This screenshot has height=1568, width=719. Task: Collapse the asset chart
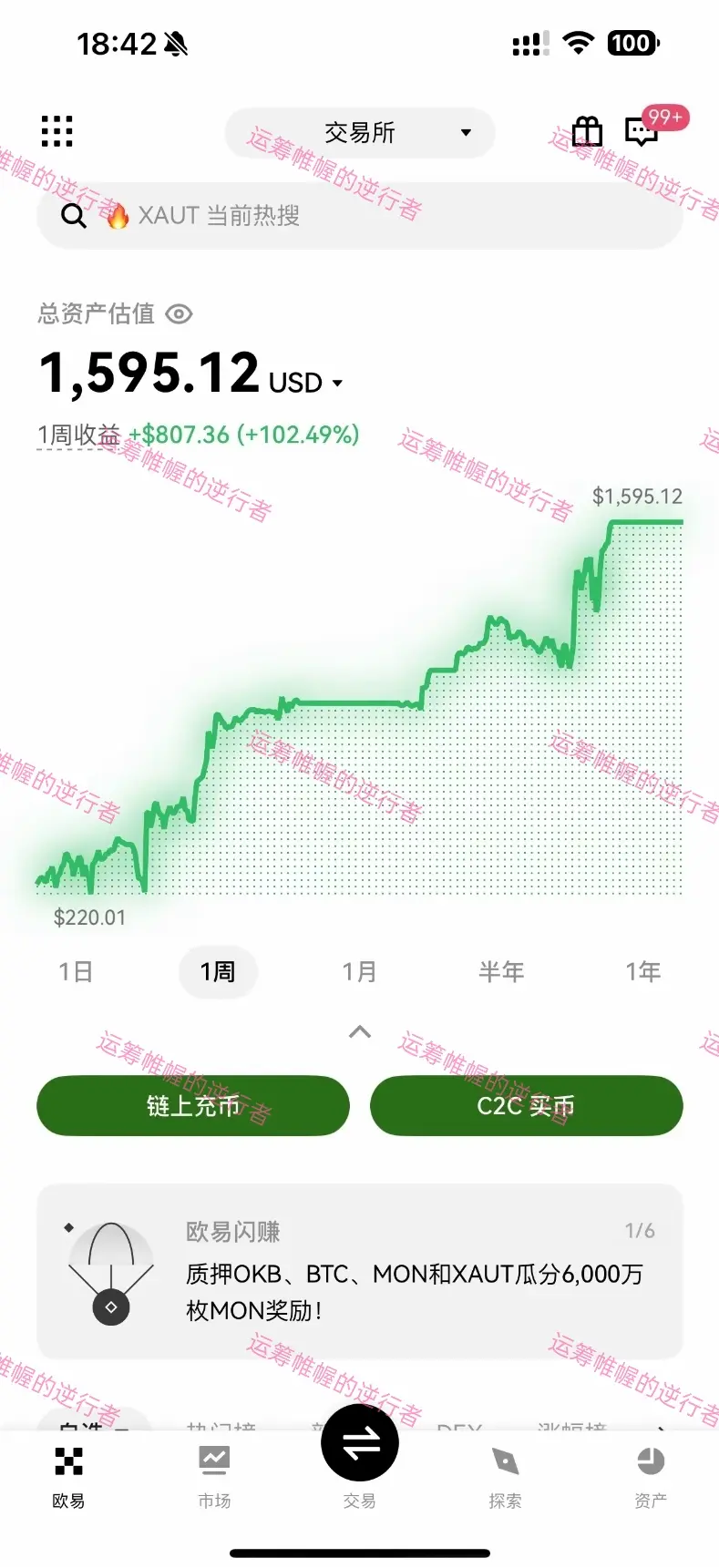[360, 1032]
